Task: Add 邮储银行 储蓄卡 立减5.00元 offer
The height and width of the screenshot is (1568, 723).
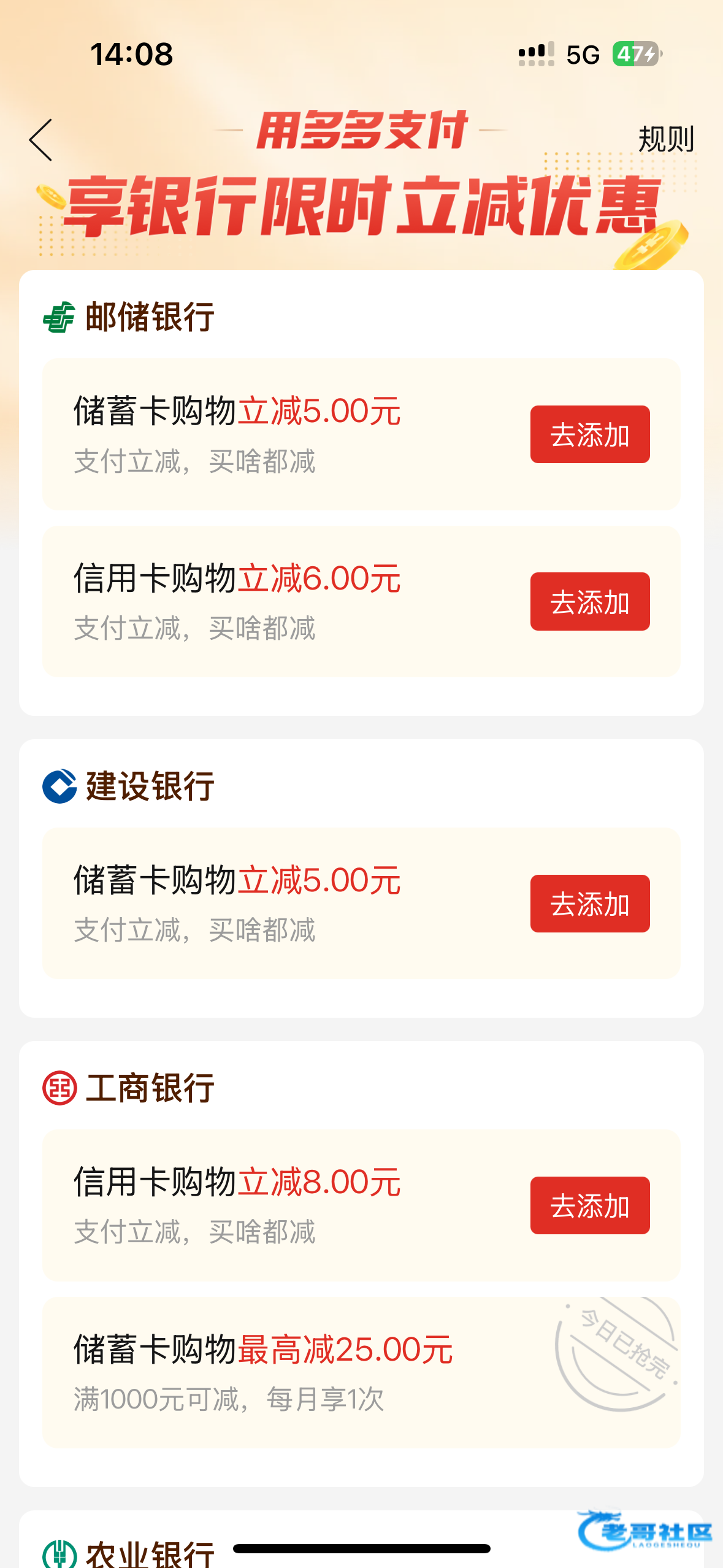Action: (x=589, y=434)
